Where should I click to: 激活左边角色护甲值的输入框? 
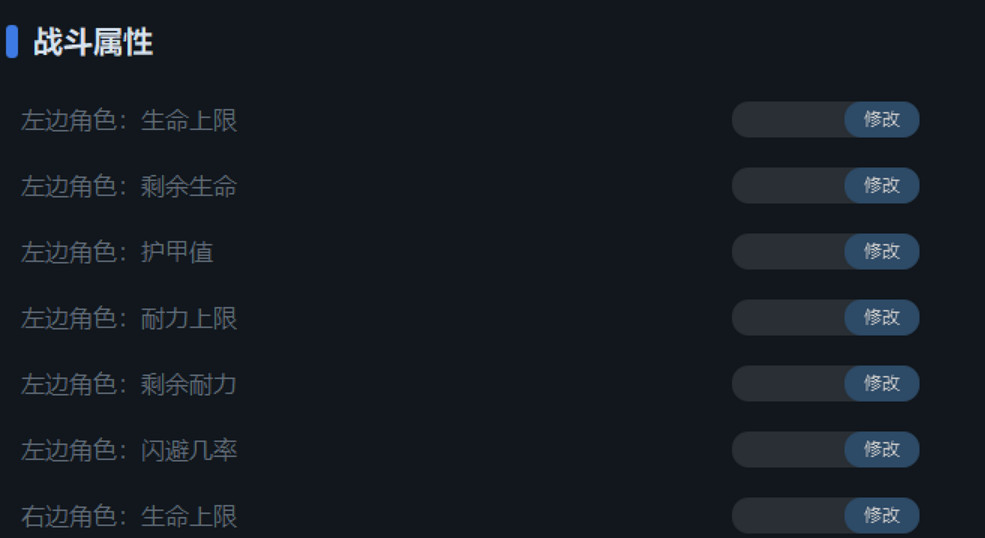tap(789, 252)
